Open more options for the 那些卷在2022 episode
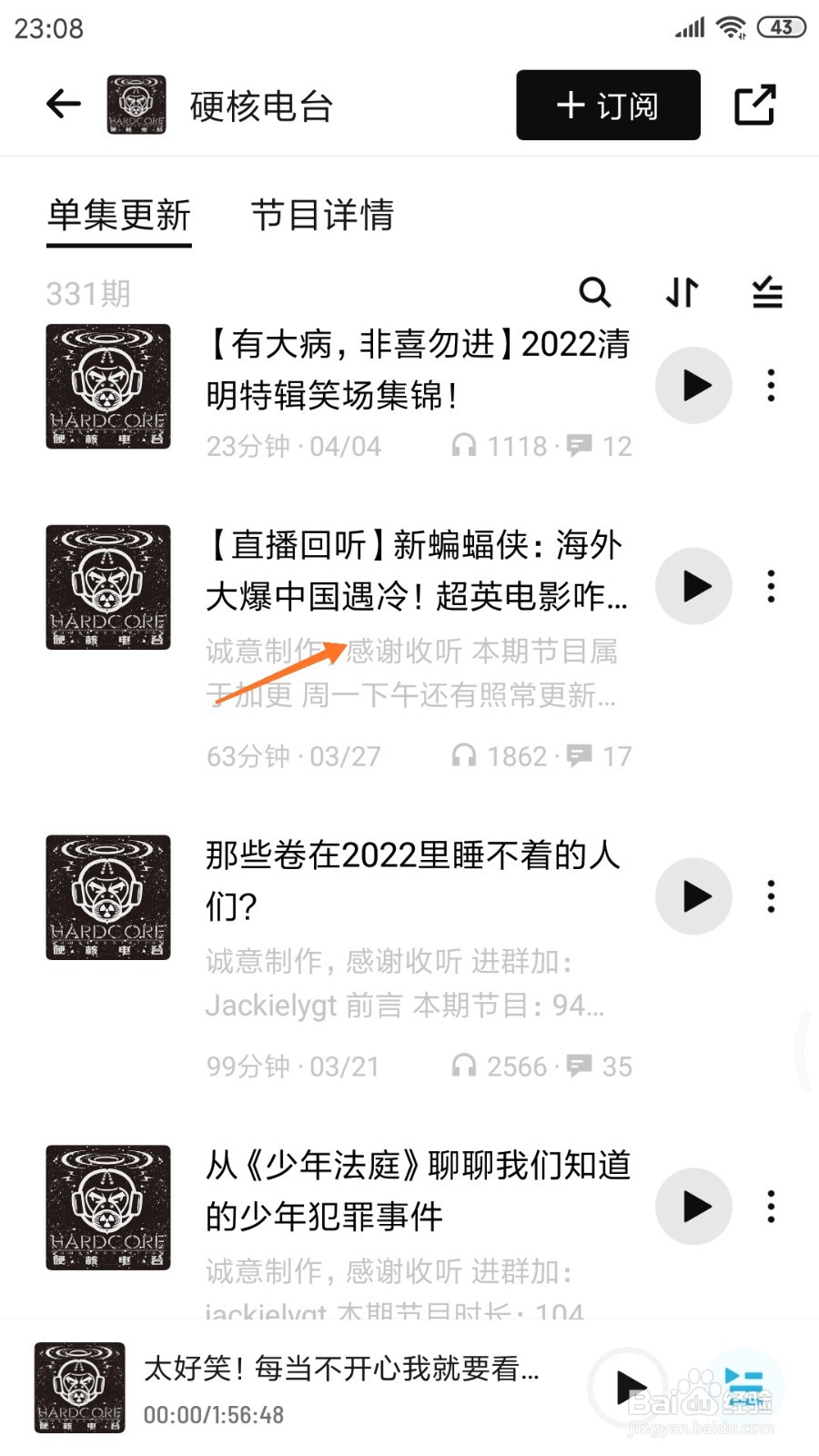Screen dimensions: 819x1456 pyautogui.click(x=770, y=896)
